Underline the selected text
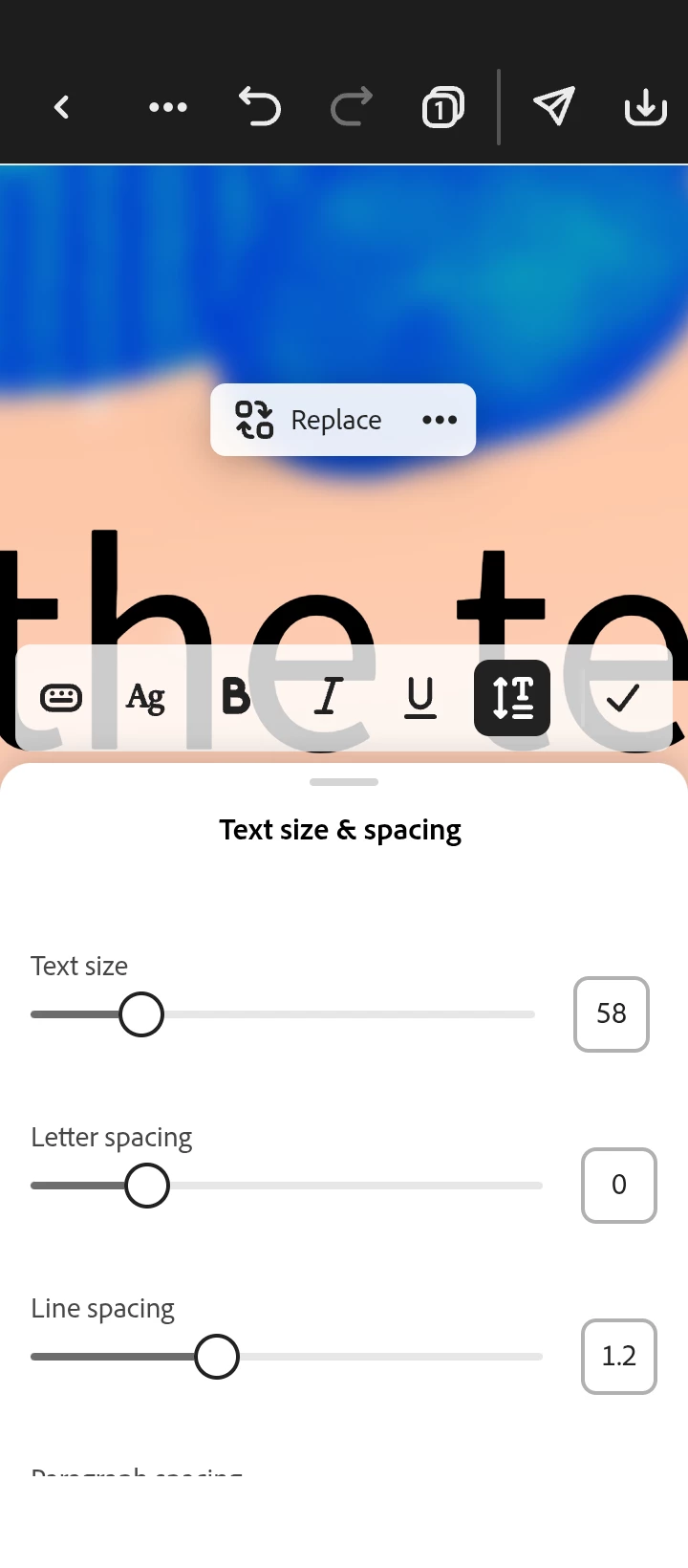Screen dimensions: 688x1568 (x=420, y=698)
